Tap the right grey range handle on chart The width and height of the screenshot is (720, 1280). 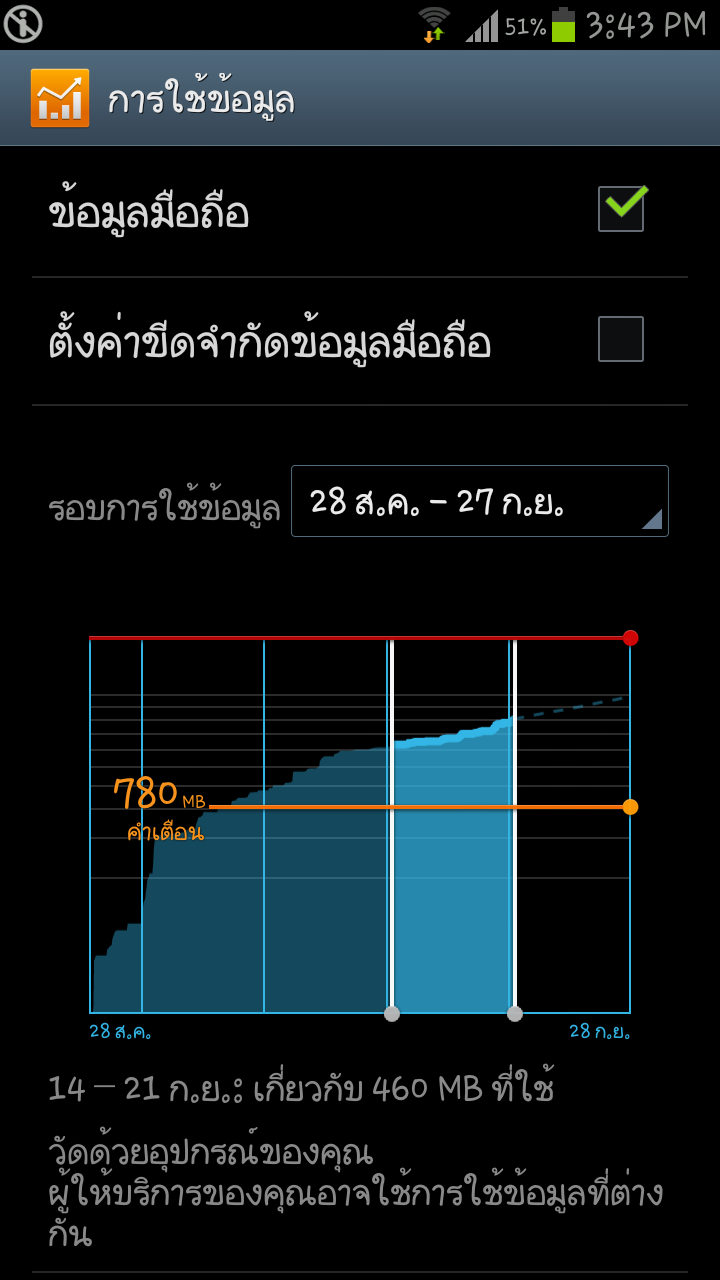515,1013
